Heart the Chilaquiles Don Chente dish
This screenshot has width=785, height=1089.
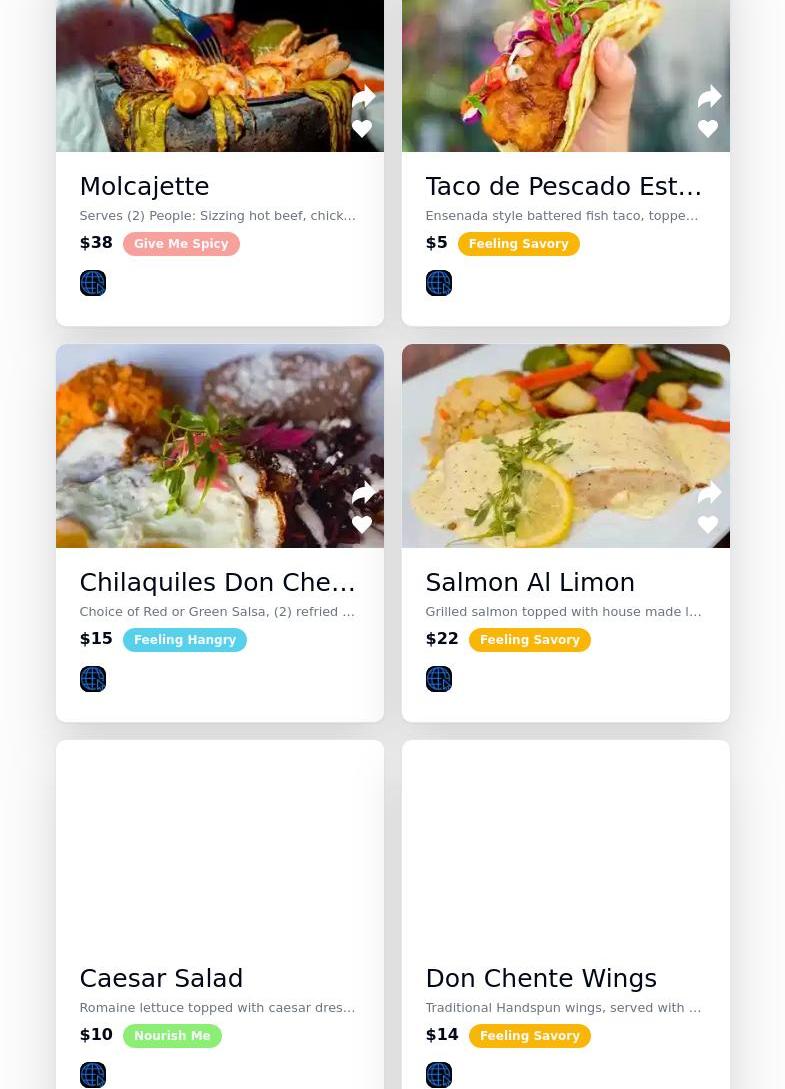(x=362, y=525)
